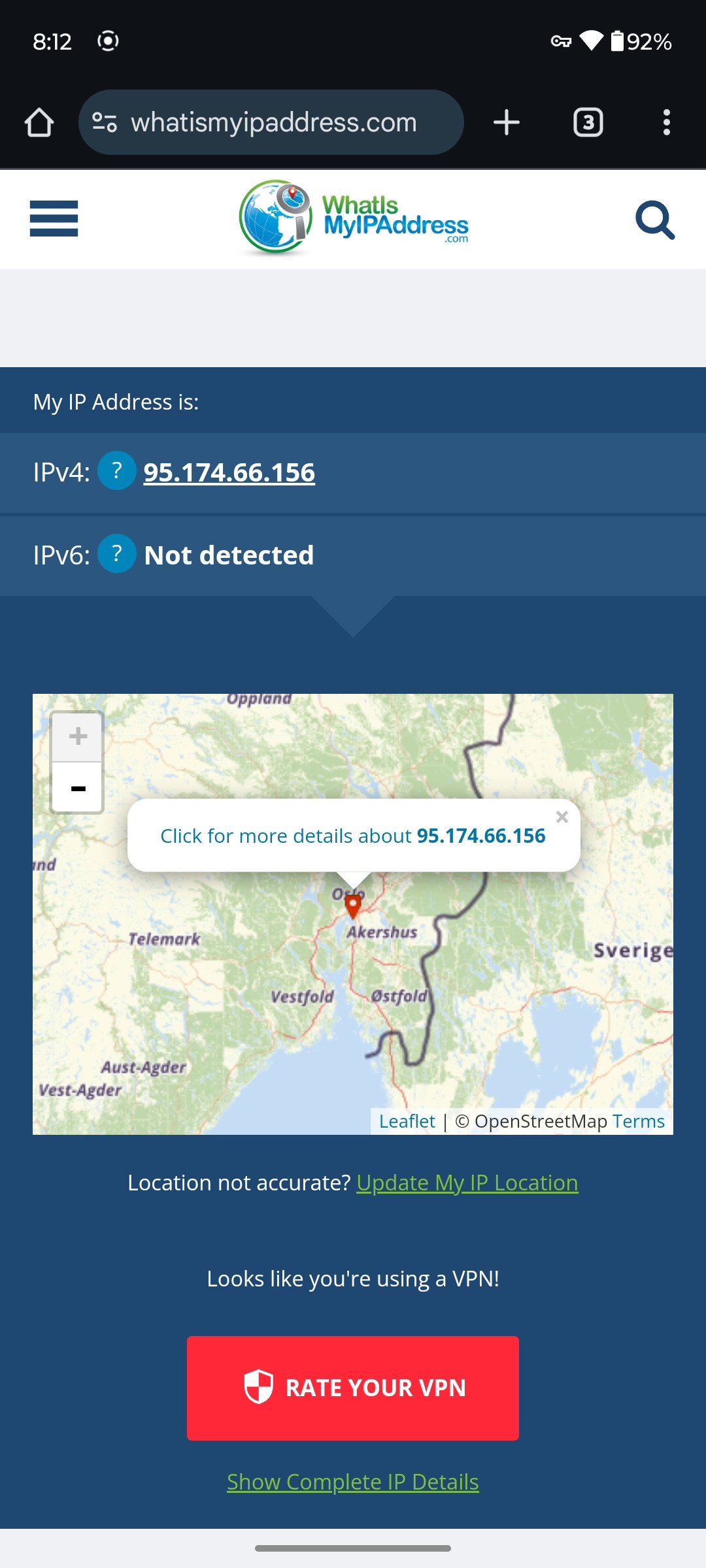
Task: Open a new browser tab
Action: [507, 122]
